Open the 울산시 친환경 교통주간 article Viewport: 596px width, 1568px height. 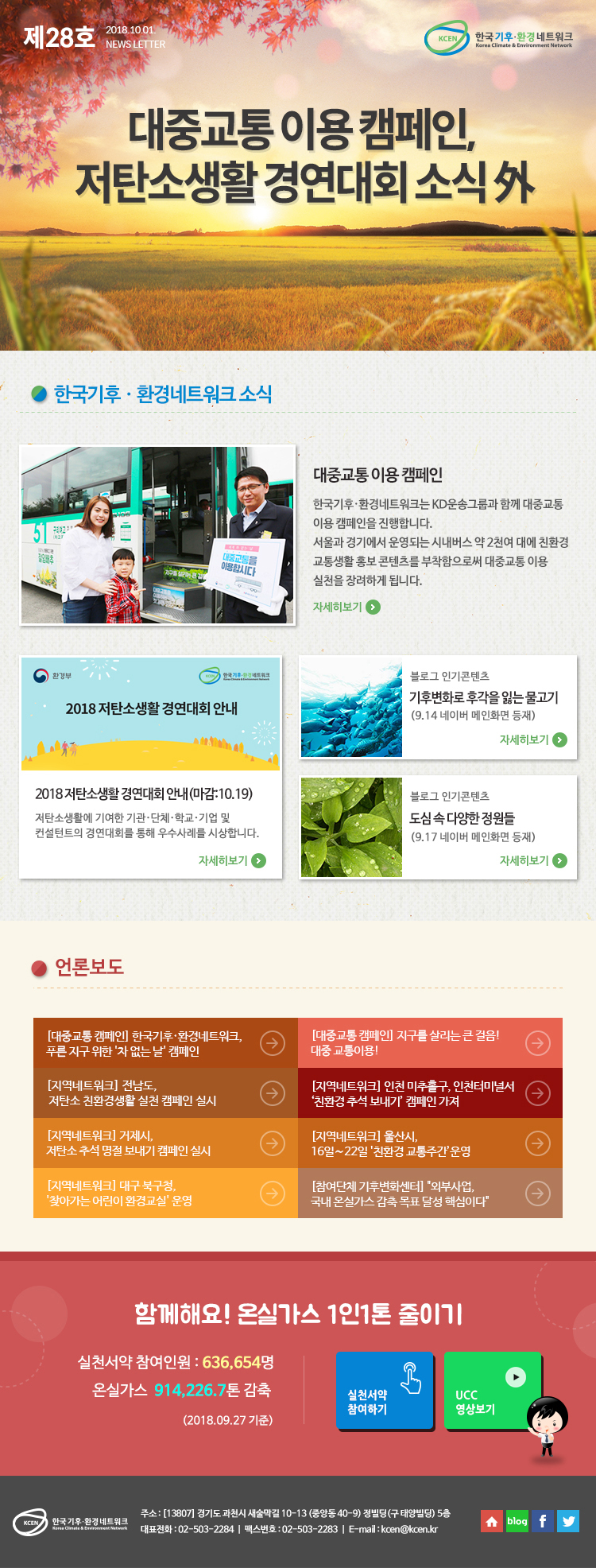click(430, 1143)
